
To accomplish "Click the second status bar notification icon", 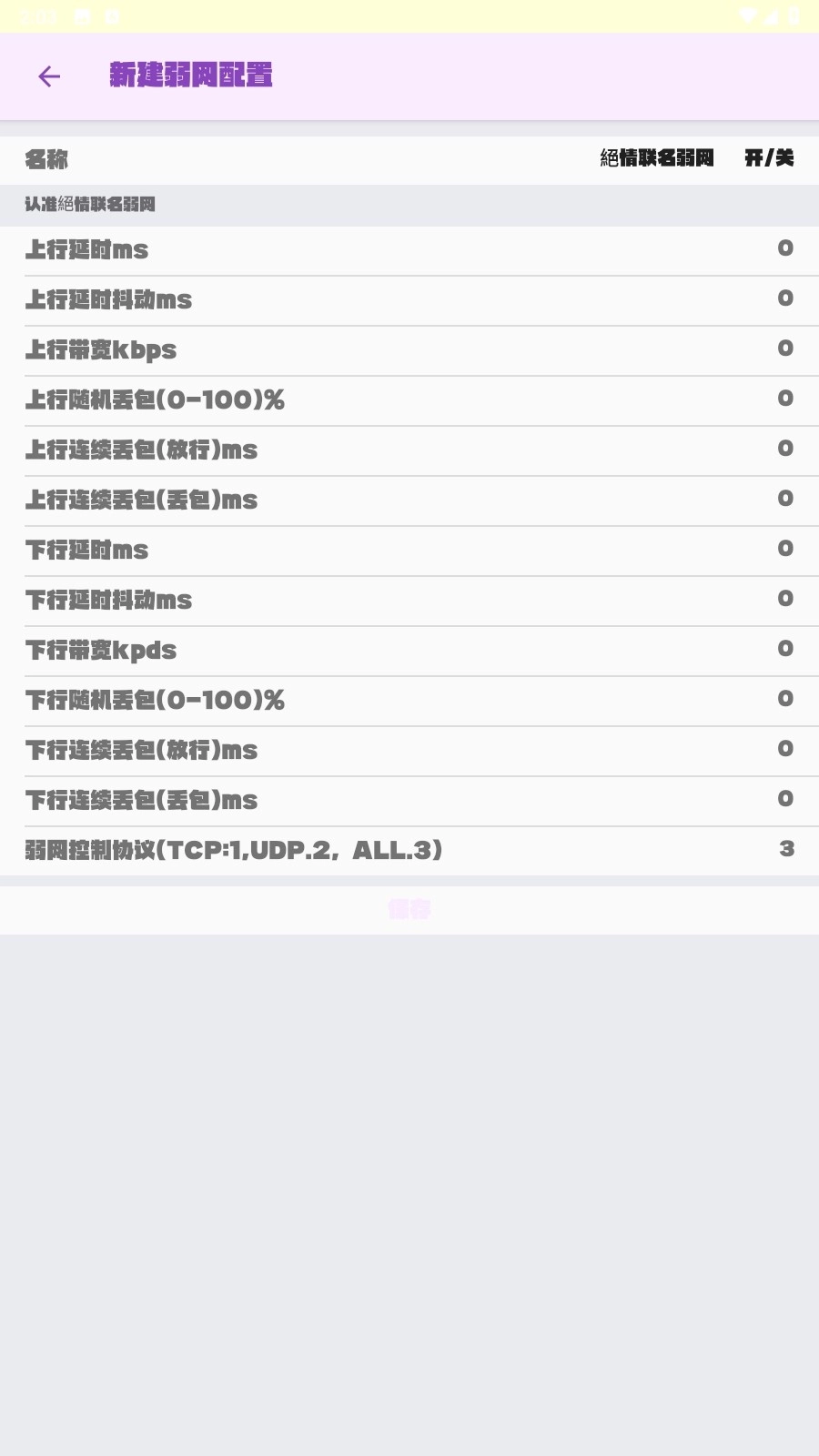I will (x=112, y=15).
